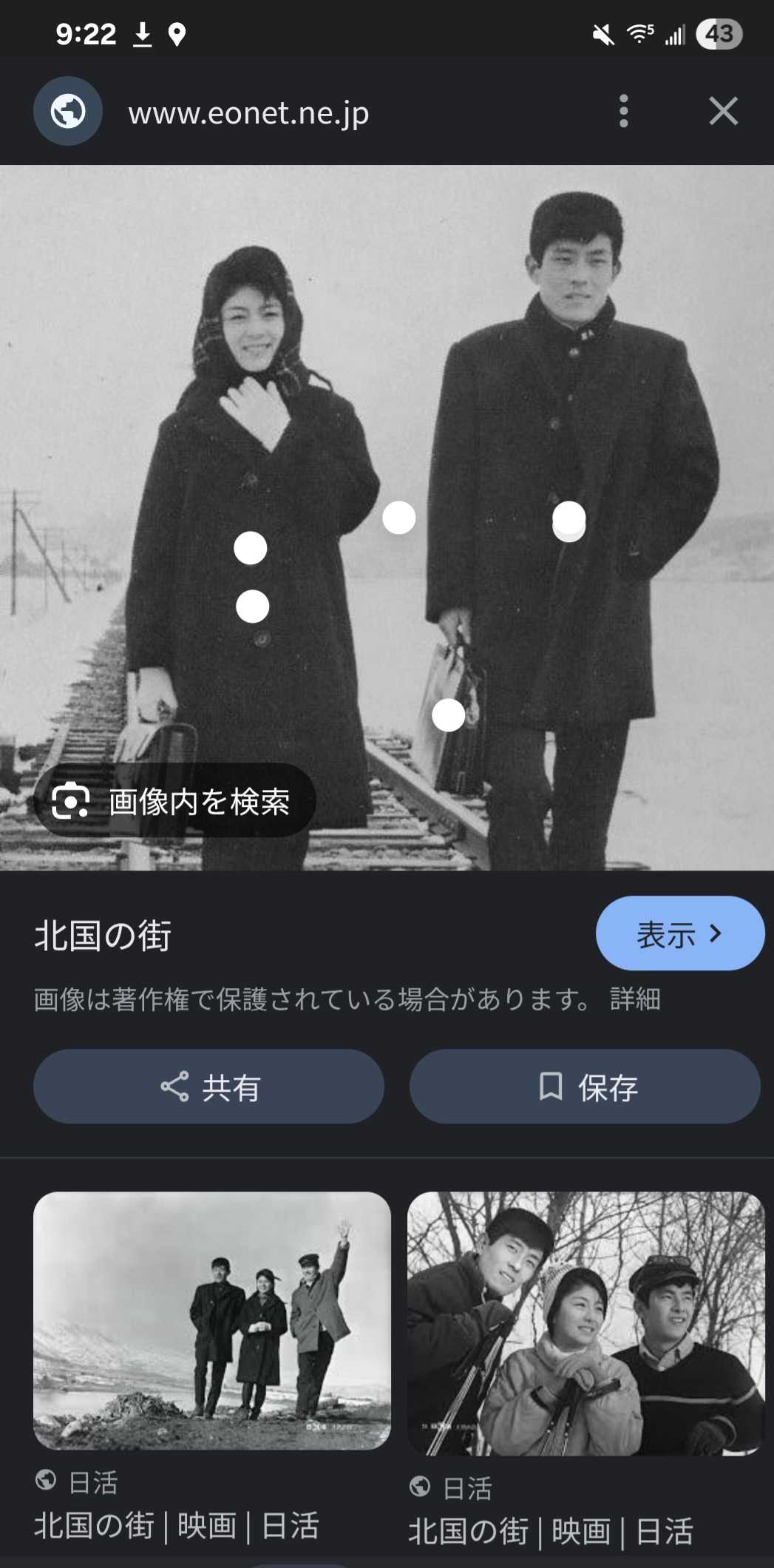Tap the 表示 button to visit the page
Image resolution: width=774 pixels, height=1568 pixels.
pos(679,933)
